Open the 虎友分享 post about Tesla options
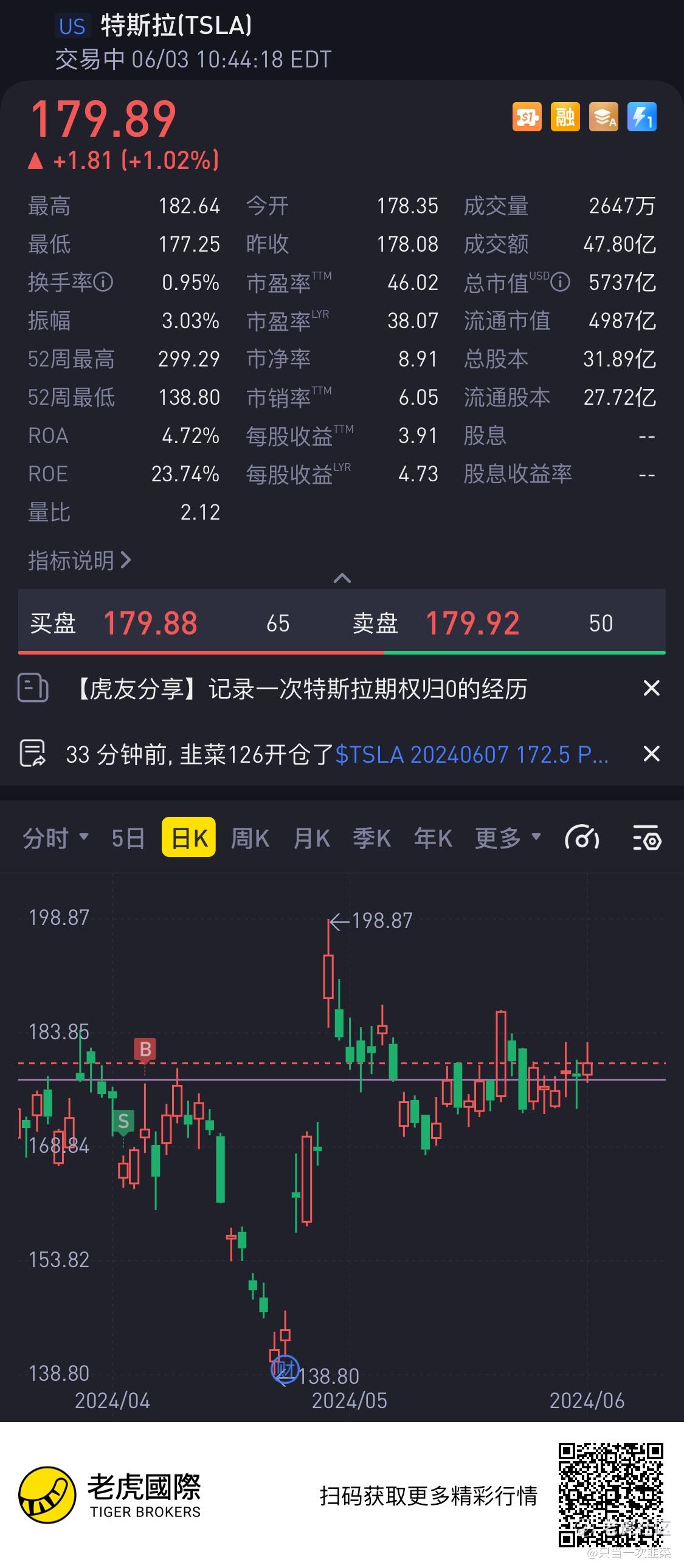The image size is (684, 1568). tap(302, 689)
